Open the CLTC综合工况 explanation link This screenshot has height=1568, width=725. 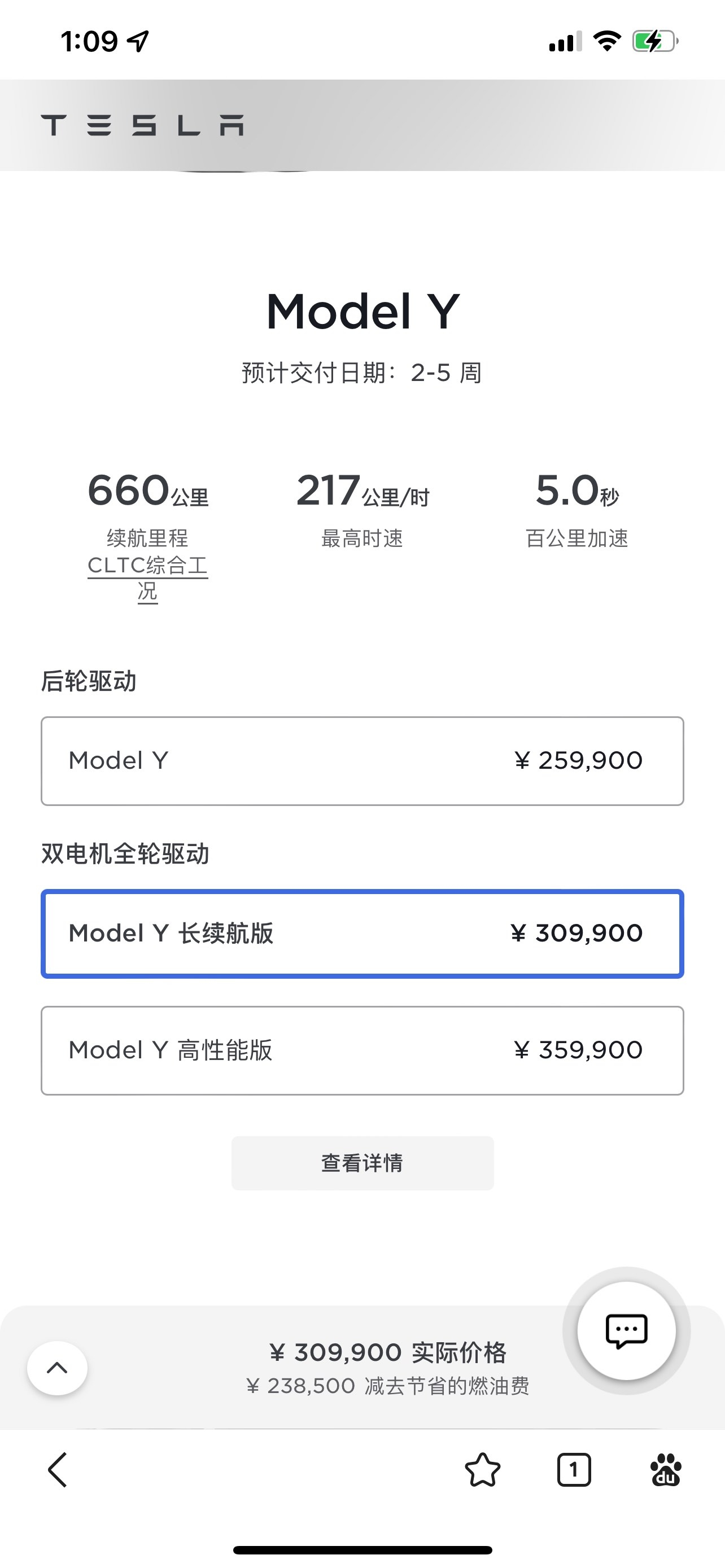147,576
